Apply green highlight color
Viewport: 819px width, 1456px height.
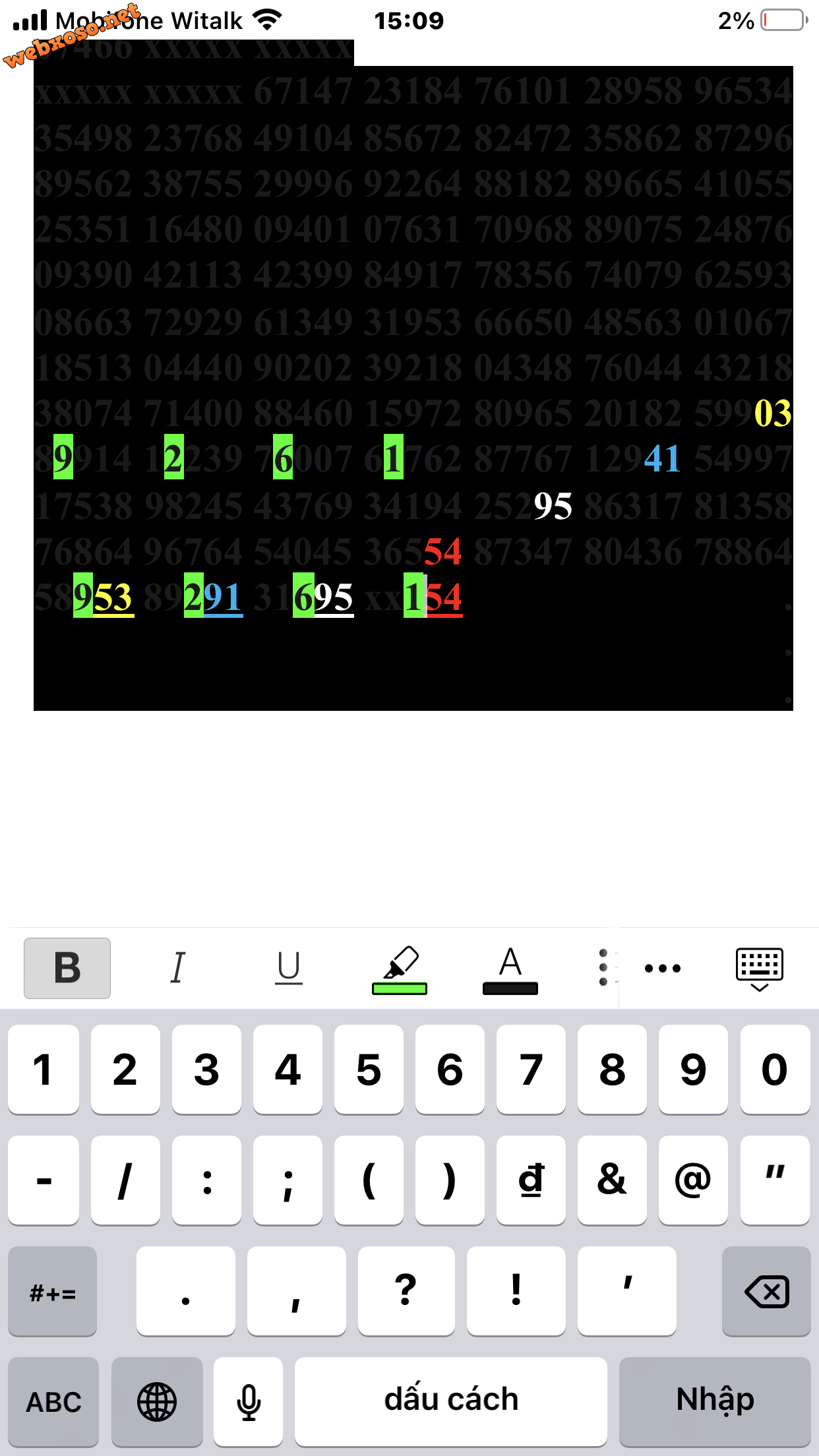point(400,968)
